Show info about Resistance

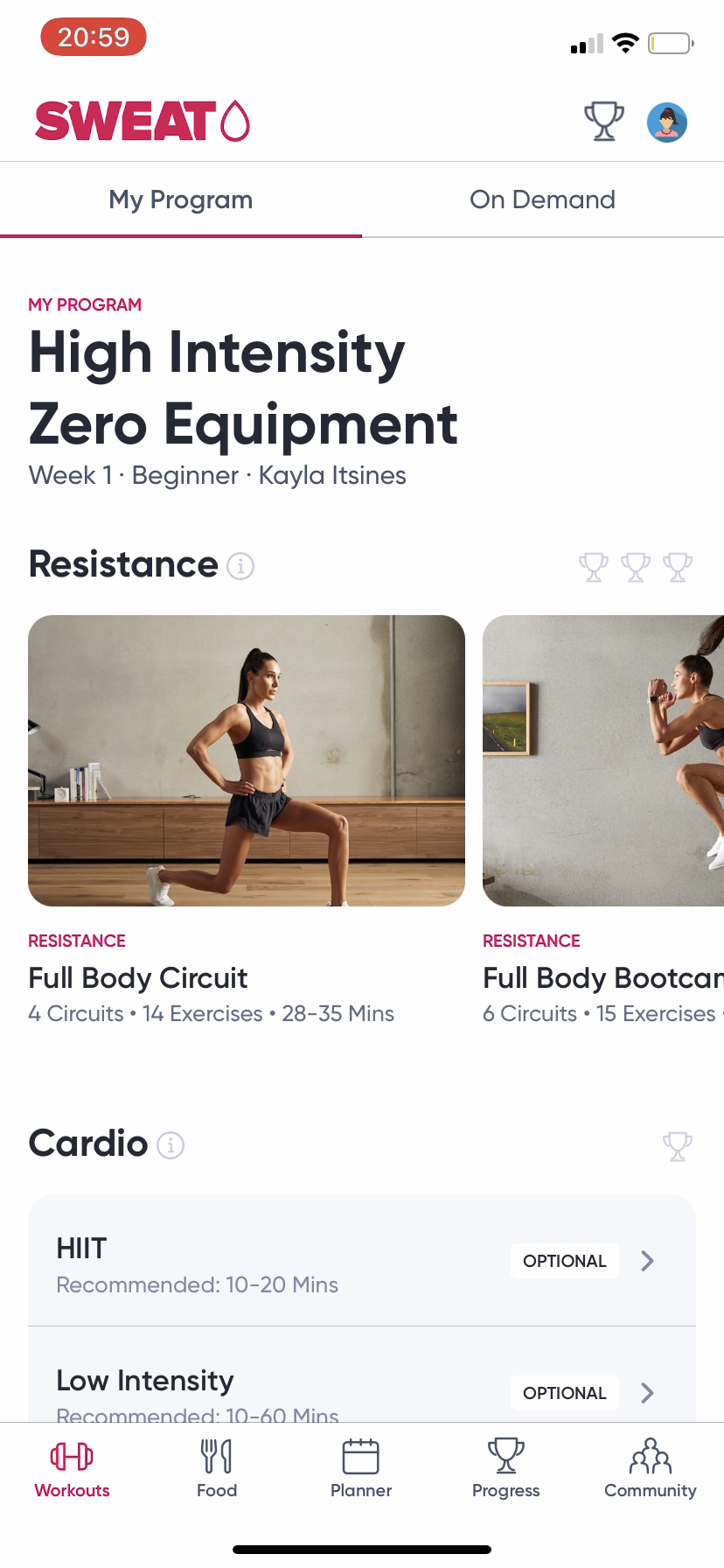click(x=240, y=566)
